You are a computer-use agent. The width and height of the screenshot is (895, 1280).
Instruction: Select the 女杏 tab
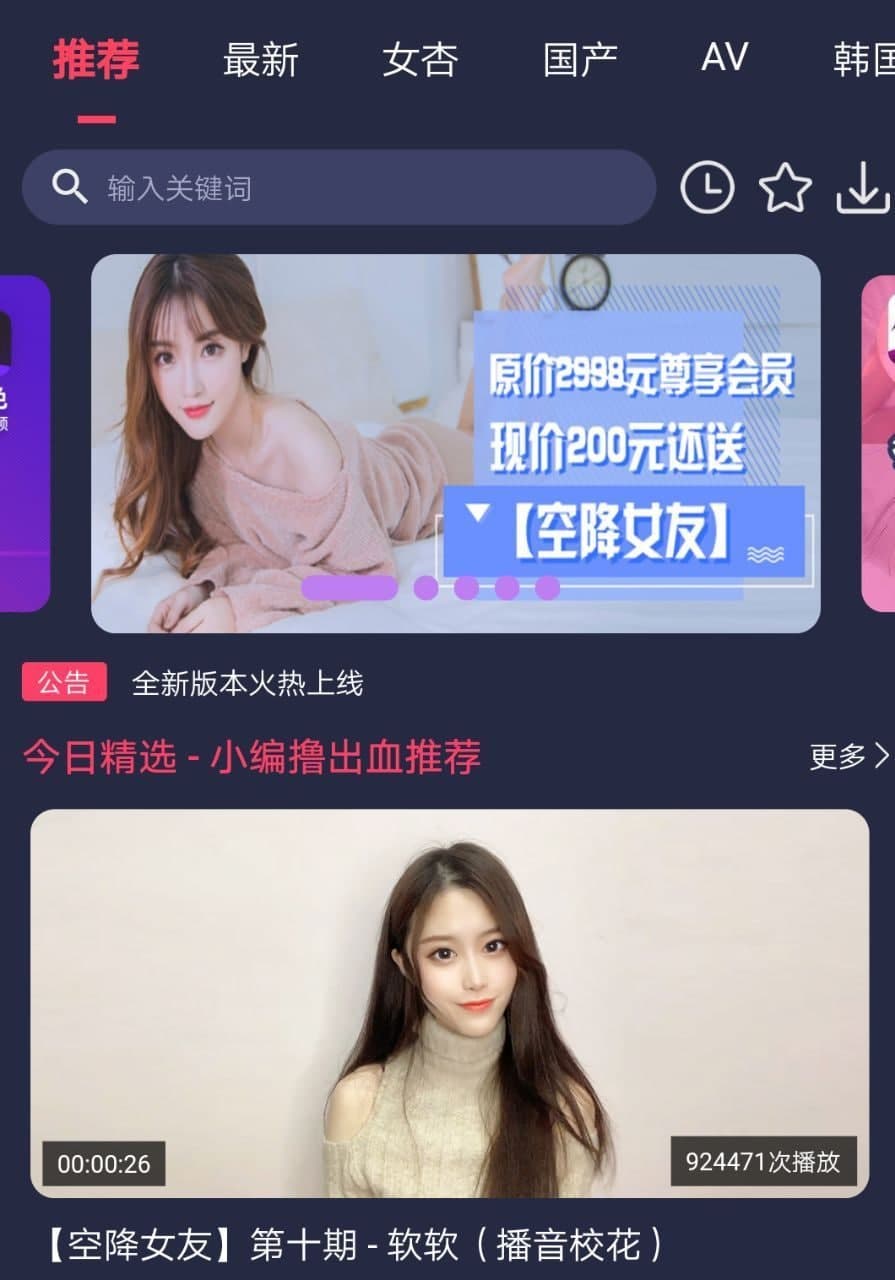420,60
